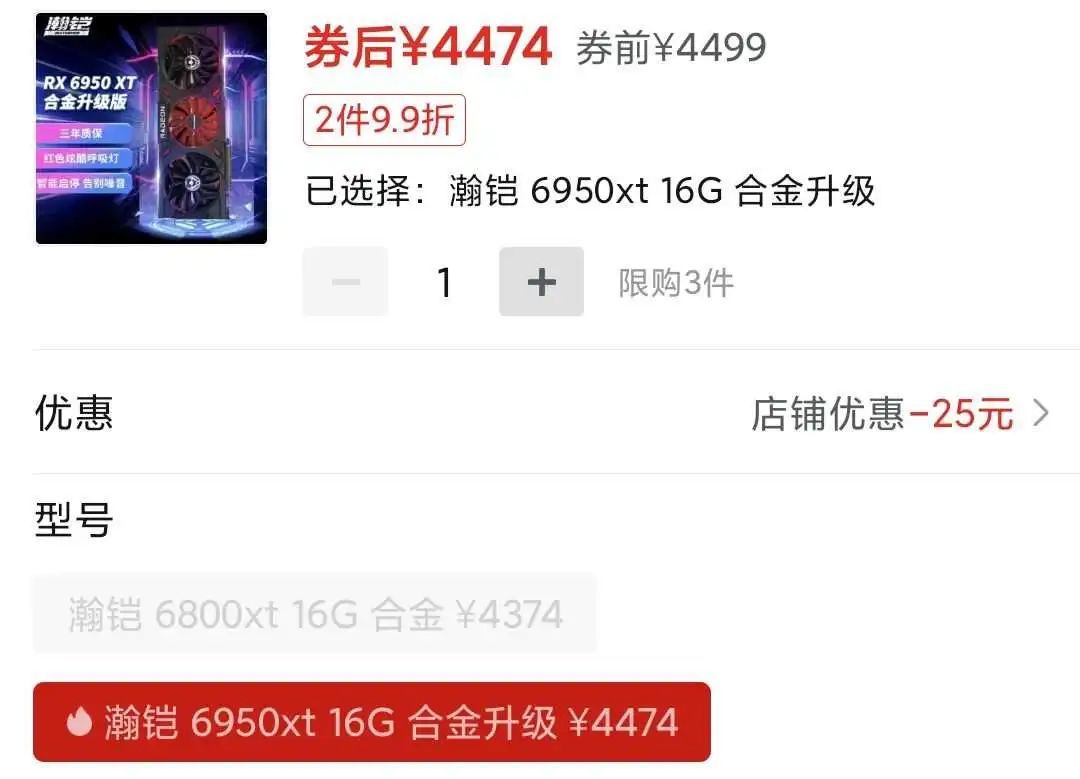View the RX 6950 XT product image
The image size is (1080, 779).
click(151, 128)
